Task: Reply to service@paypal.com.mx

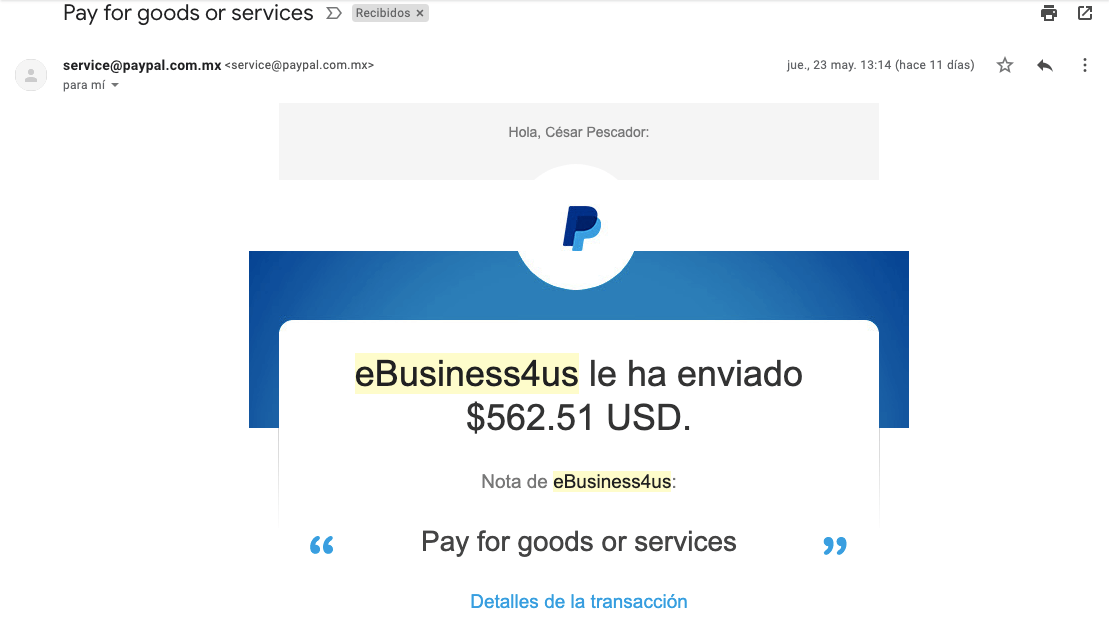Action: tap(1045, 65)
